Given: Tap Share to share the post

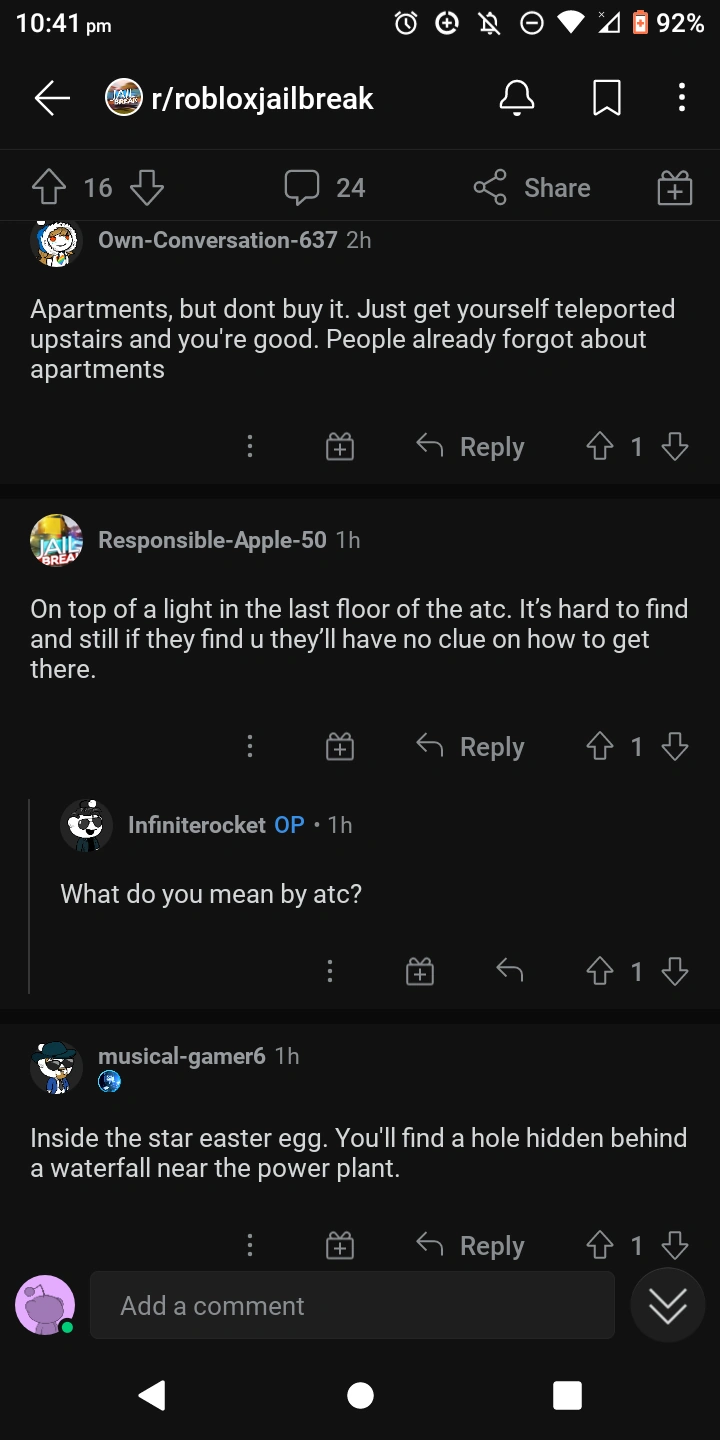Looking at the screenshot, I should [x=531, y=186].
